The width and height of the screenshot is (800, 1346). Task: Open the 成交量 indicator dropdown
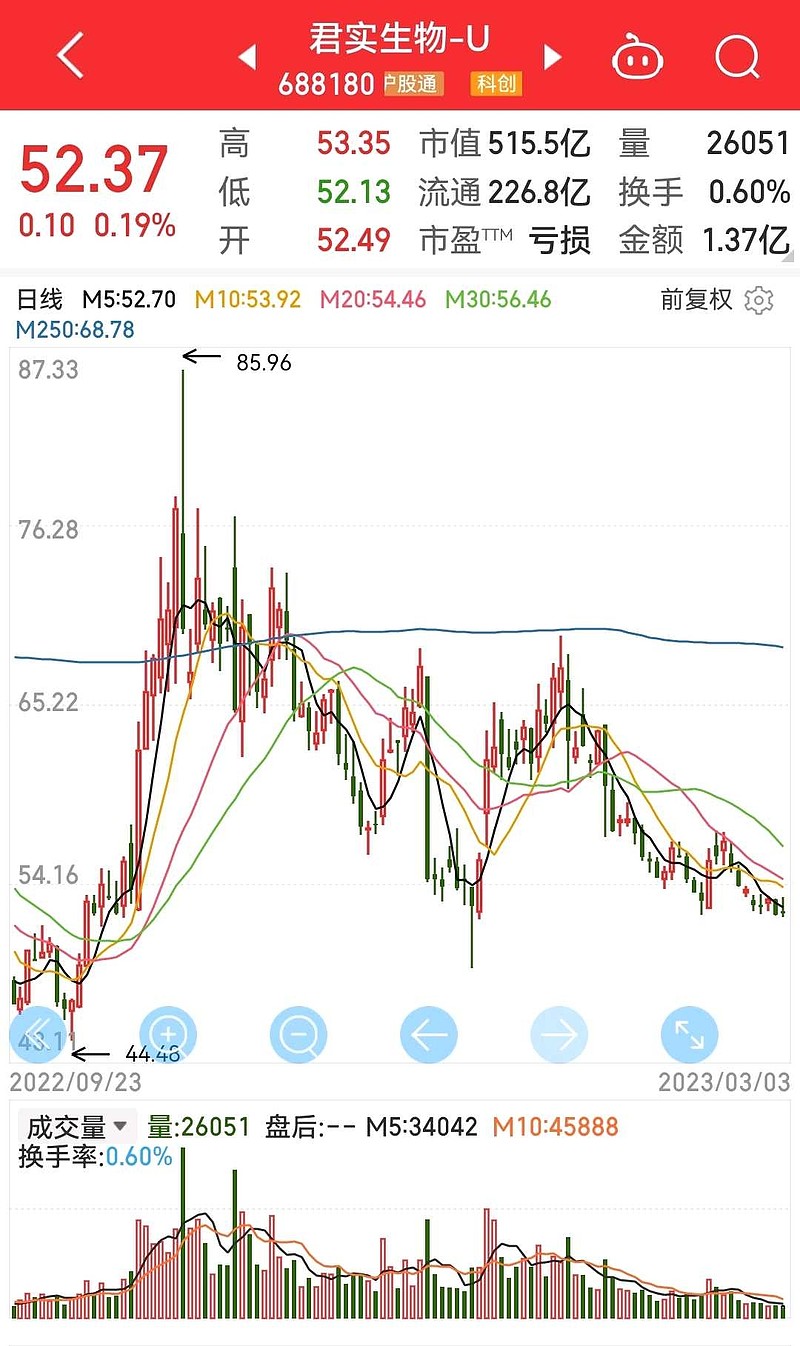(x=77, y=1127)
